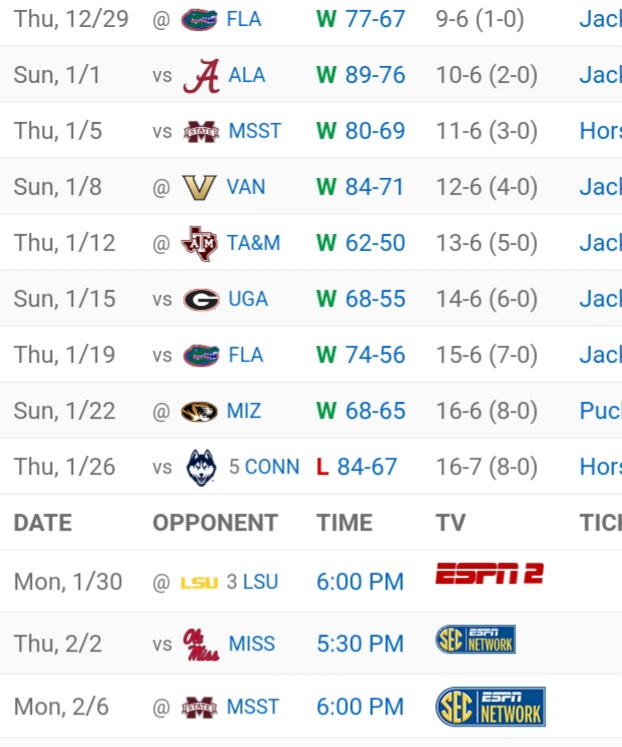View the 89-76 win over Alabama
The width and height of the screenshot is (622, 747).
coord(374,75)
